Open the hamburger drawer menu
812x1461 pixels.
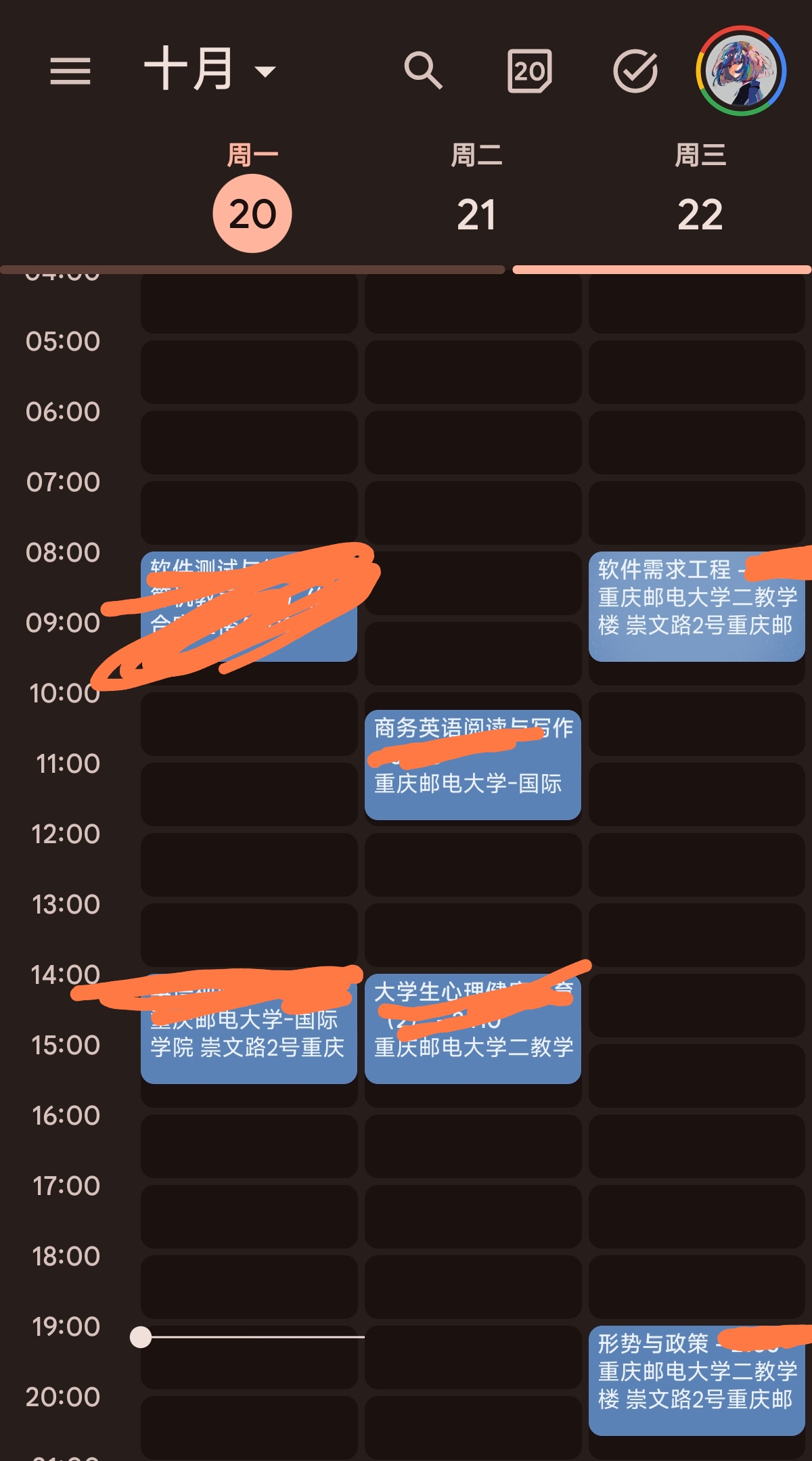pyautogui.click(x=70, y=70)
